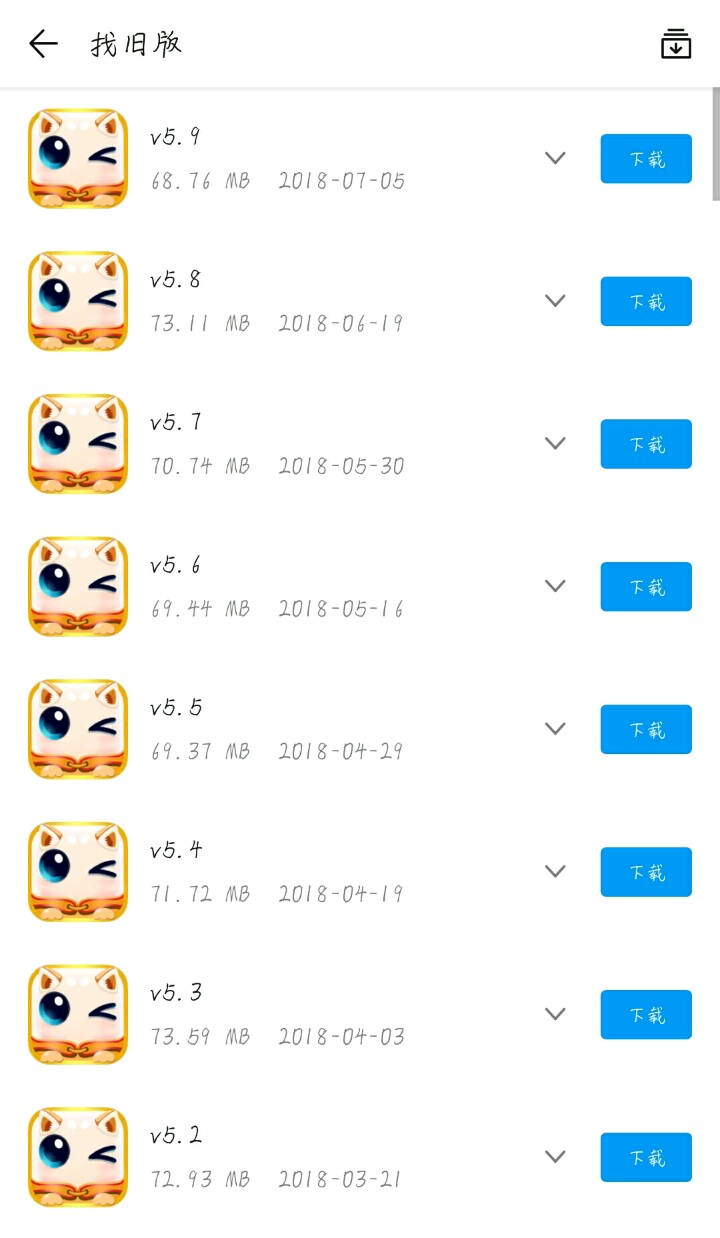
Task: Download version v5.5
Action: pyautogui.click(x=646, y=729)
